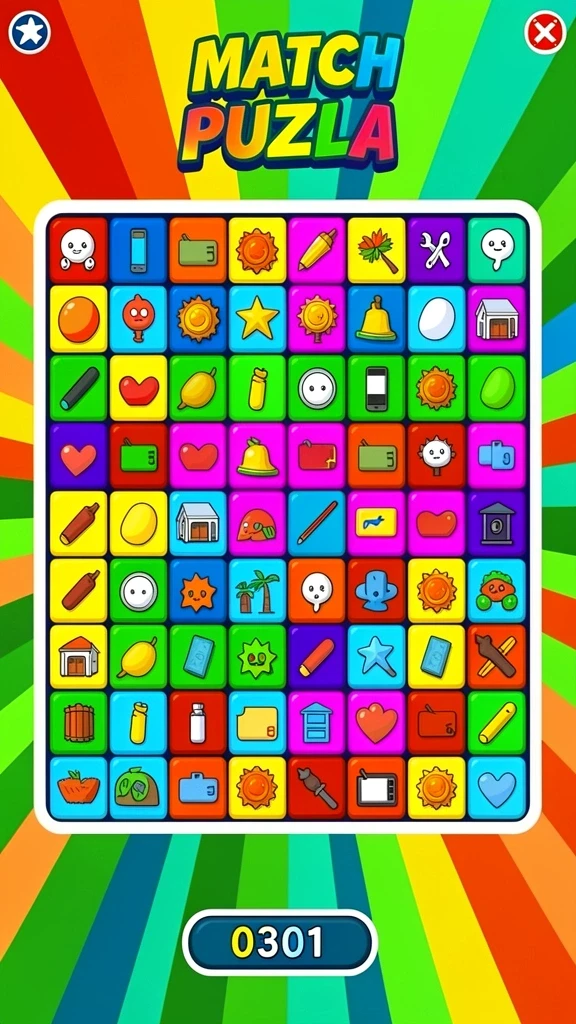The image size is (576, 1024).
Task: Pick the red balloon face tile
Action: pos(138,318)
